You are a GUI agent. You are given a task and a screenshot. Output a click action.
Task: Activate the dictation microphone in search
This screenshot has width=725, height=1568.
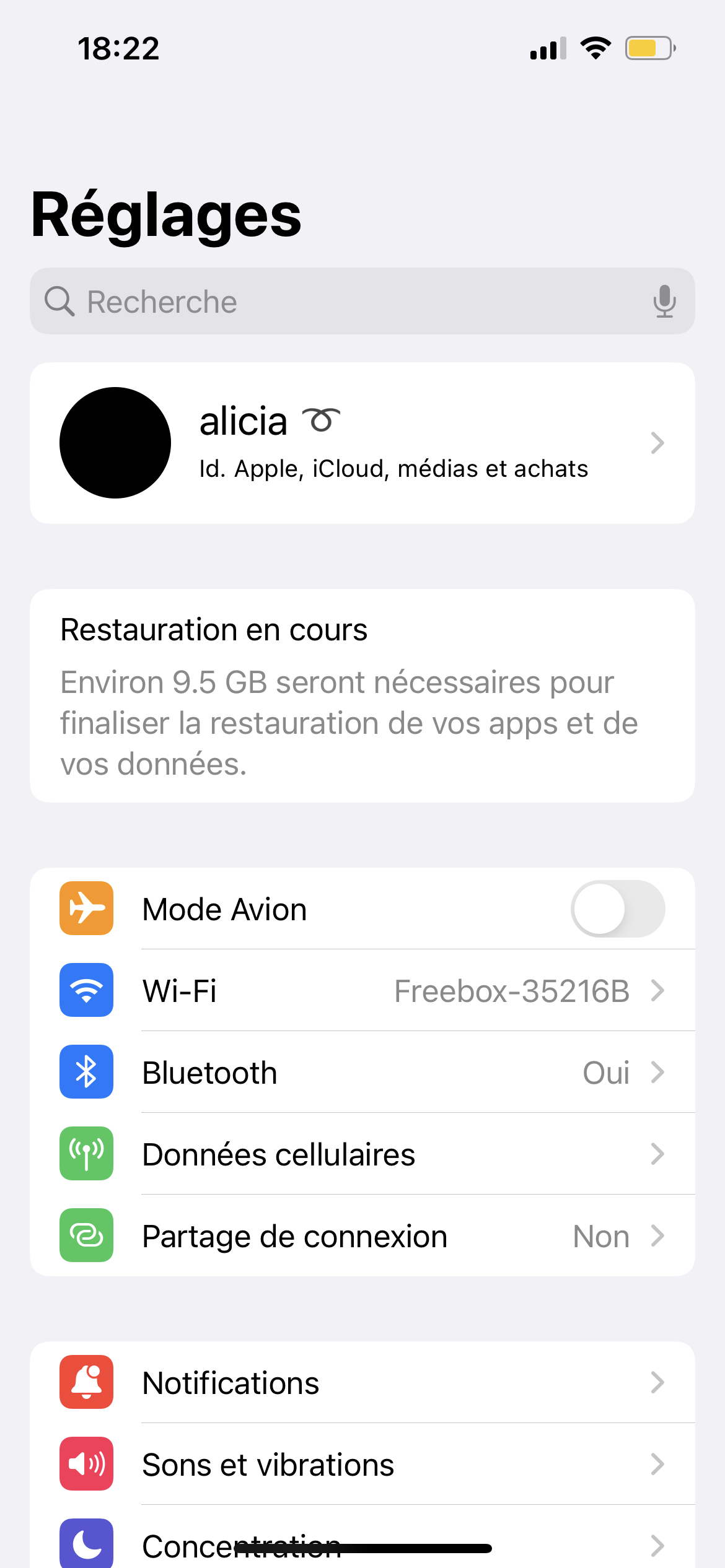[664, 302]
